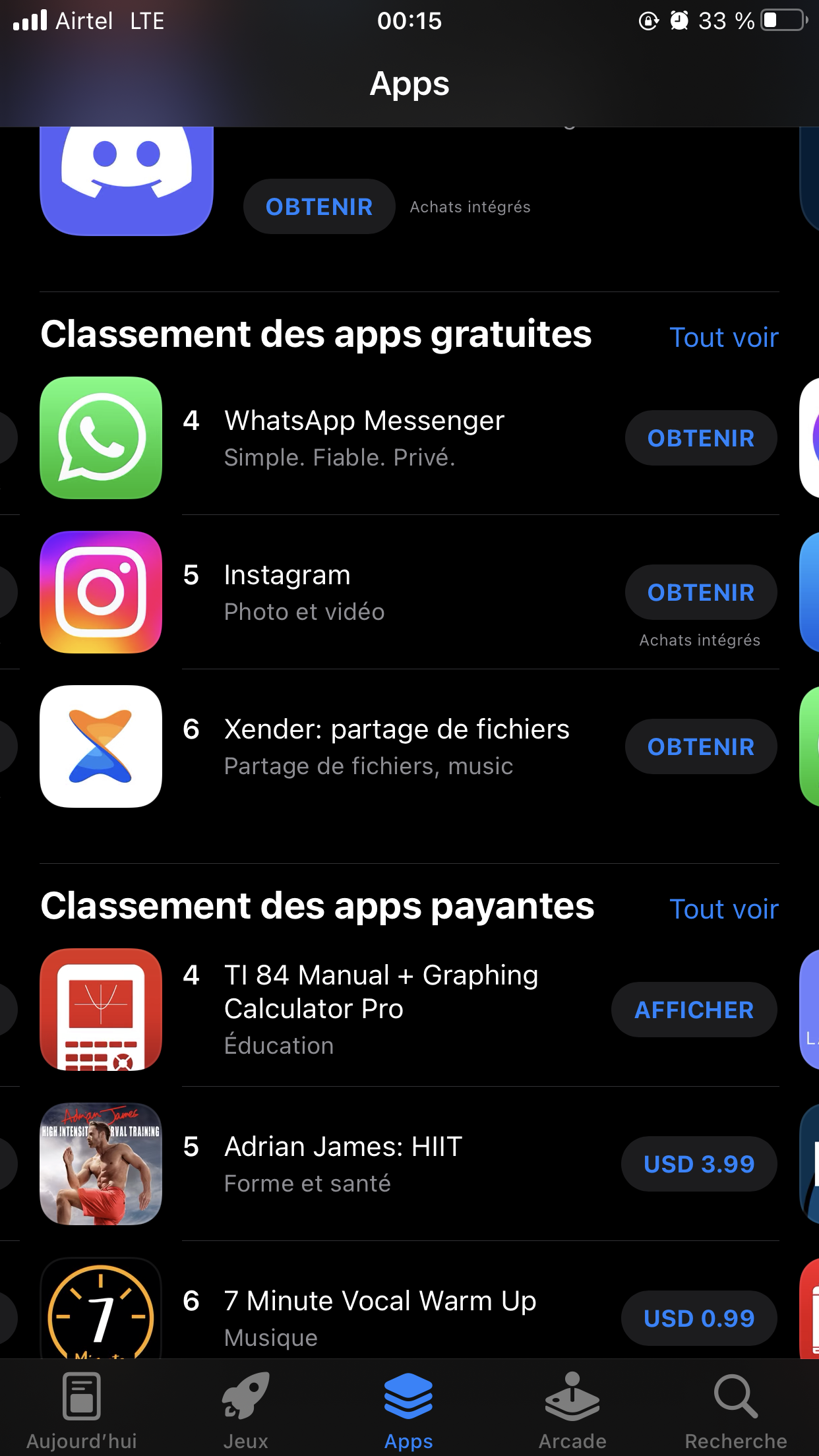The width and height of the screenshot is (819, 1456).
Task: Open Tout voir for paid apps ranking
Action: pyautogui.click(x=723, y=909)
